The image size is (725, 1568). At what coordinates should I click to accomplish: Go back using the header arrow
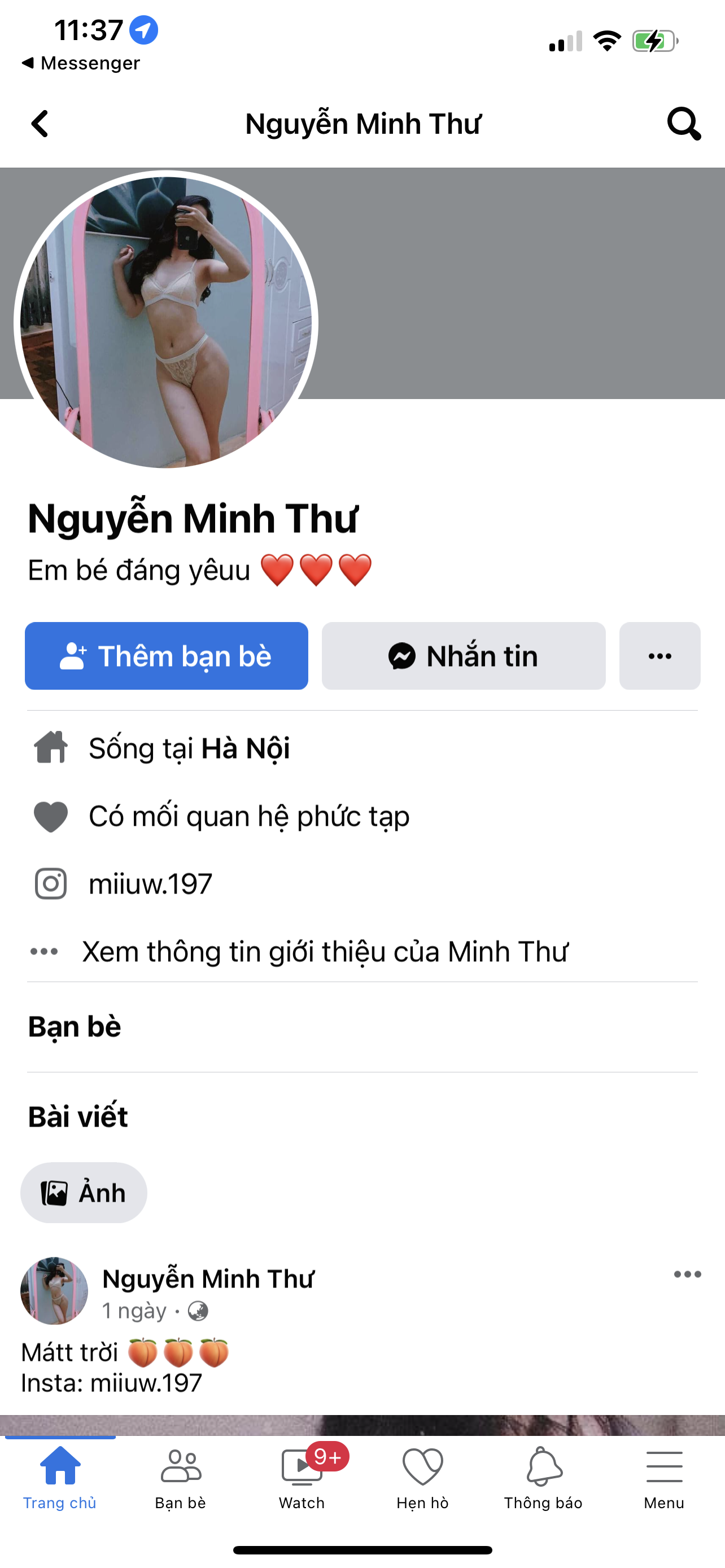tap(40, 124)
